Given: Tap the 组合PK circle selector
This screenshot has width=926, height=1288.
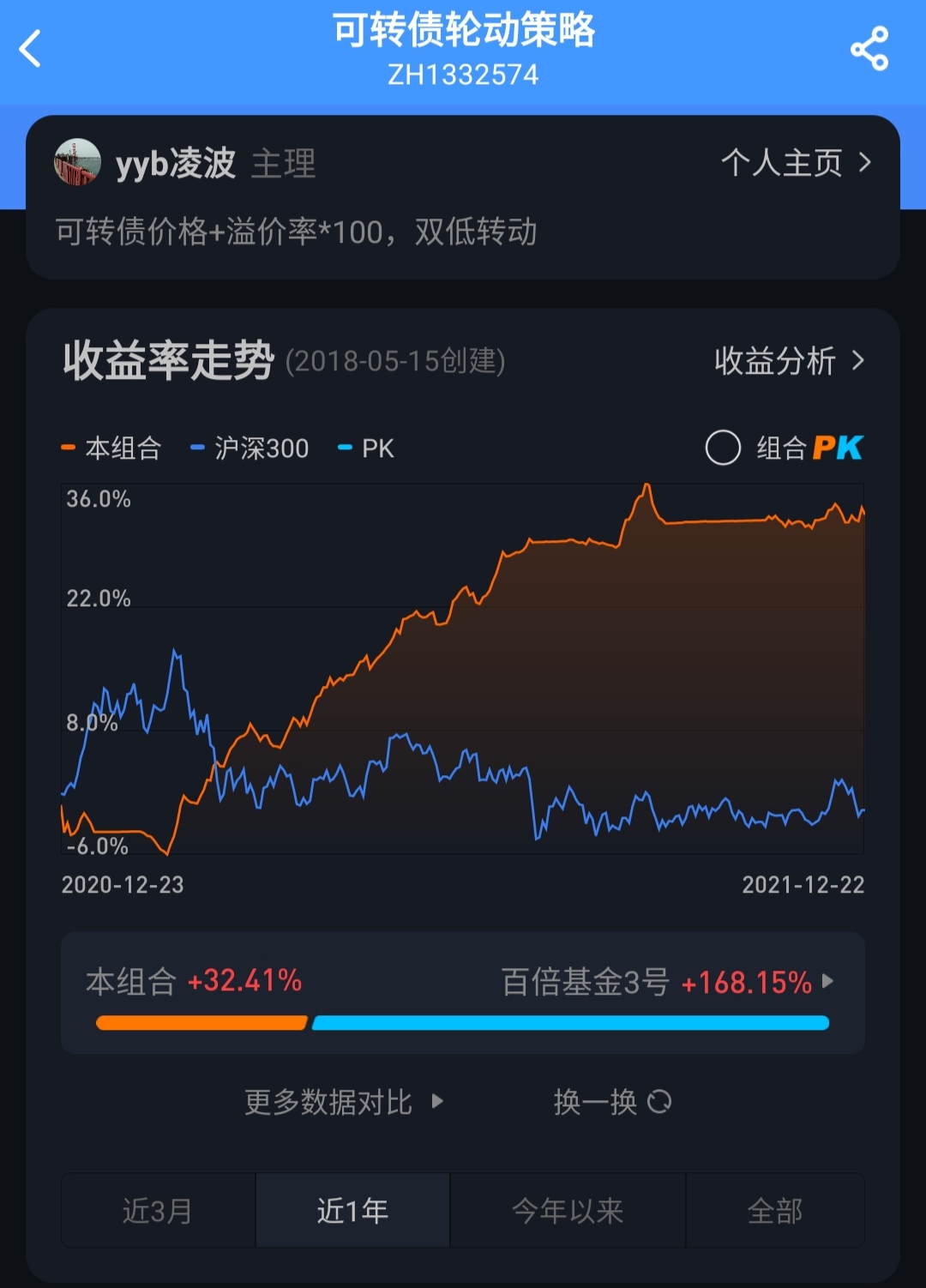Looking at the screenshot, I should 723,448.
